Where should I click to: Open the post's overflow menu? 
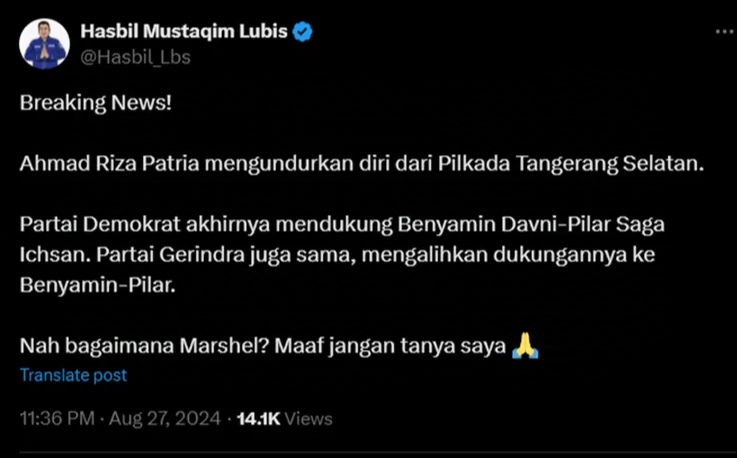click(x=724, y=31)
